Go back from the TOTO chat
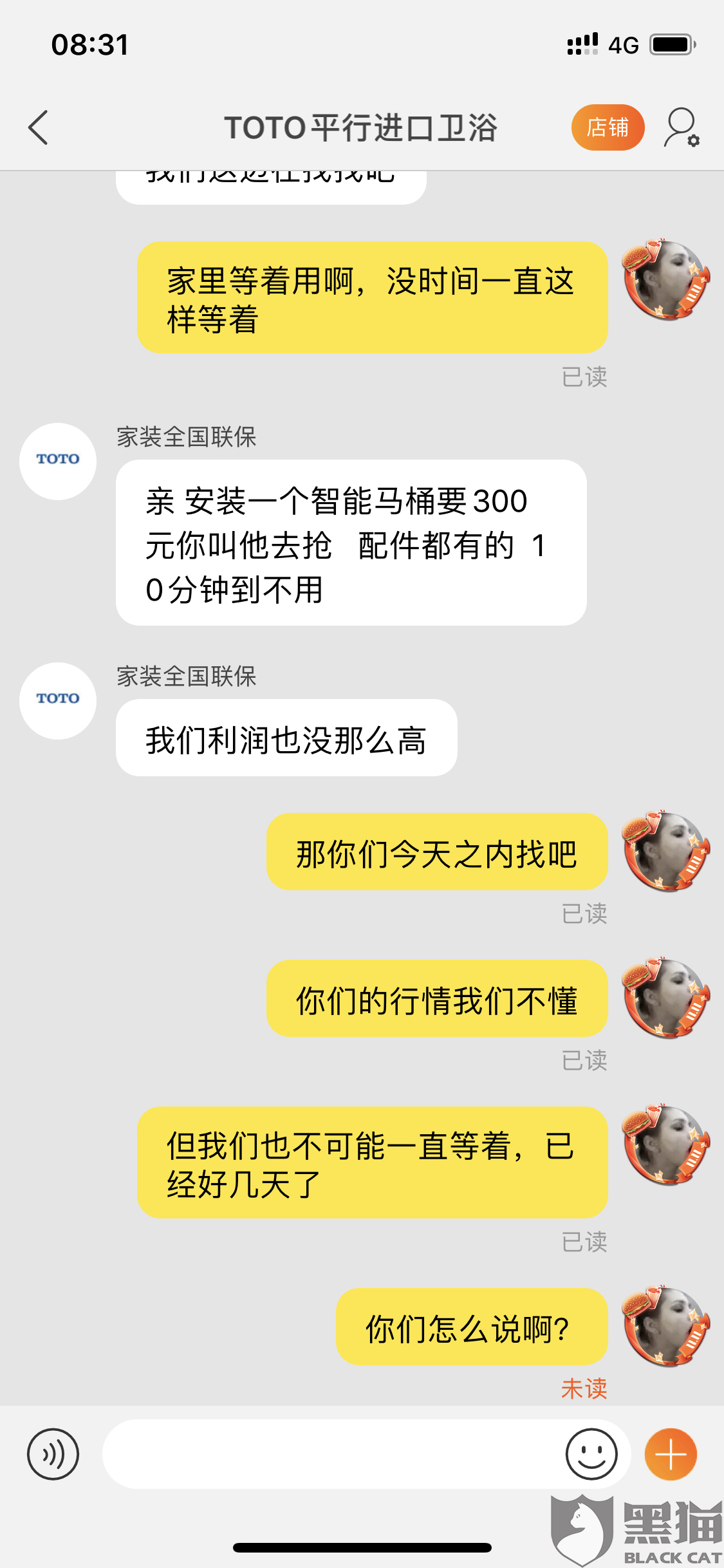This screenshot has width=724, height=1568. point(39,127)
